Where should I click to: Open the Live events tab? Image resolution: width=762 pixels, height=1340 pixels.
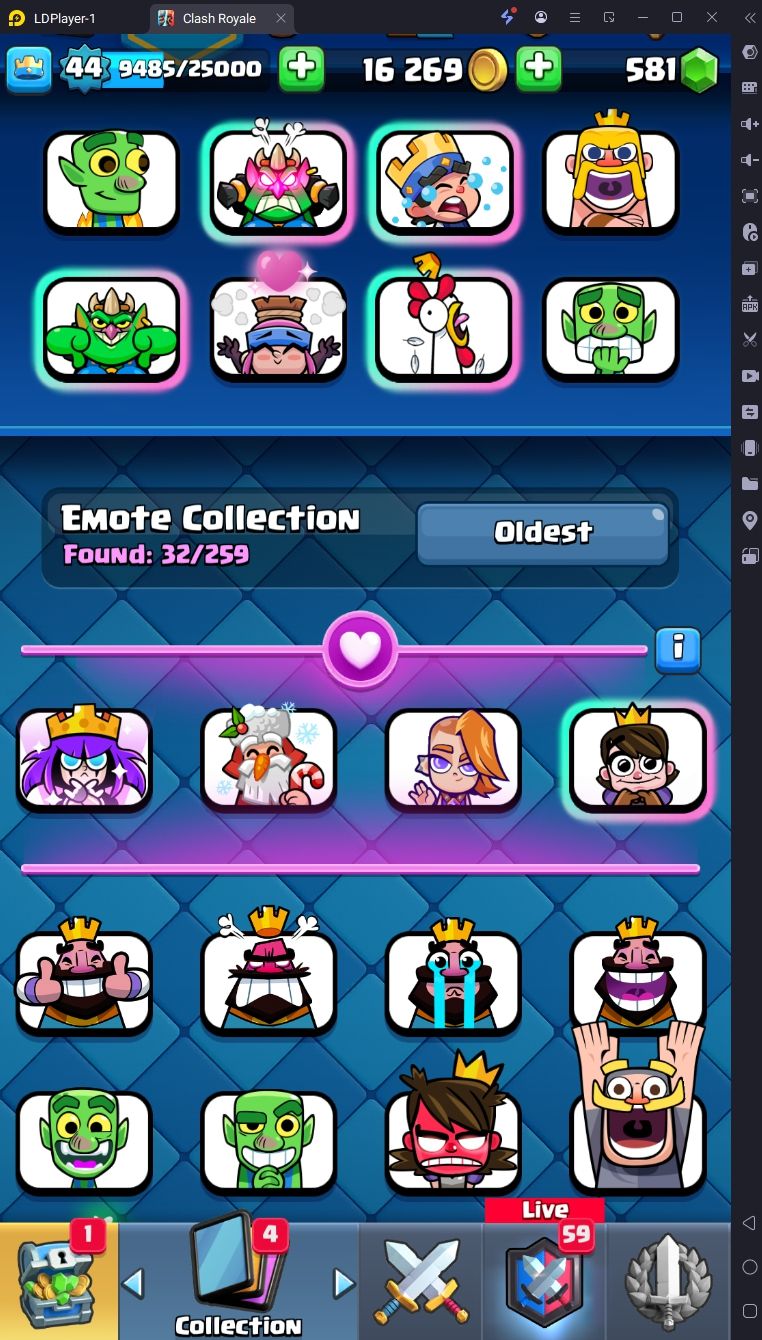[x=544, y=1280]
